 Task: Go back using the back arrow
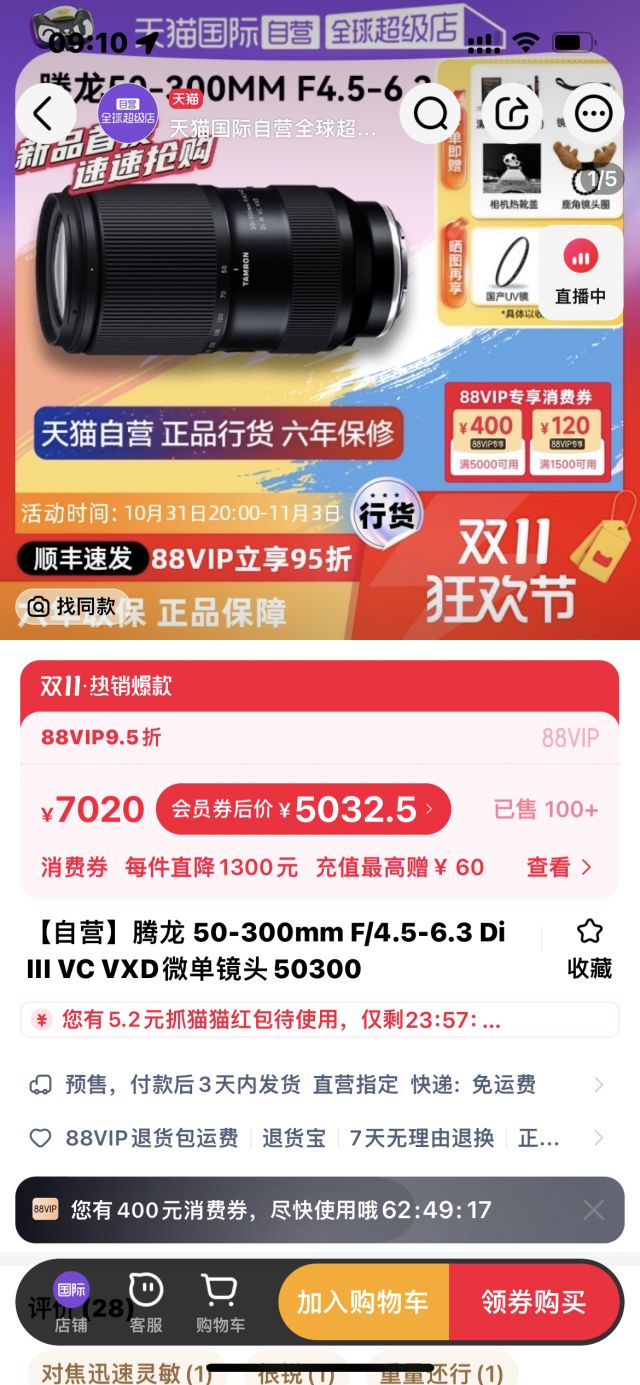coord(42,115)
